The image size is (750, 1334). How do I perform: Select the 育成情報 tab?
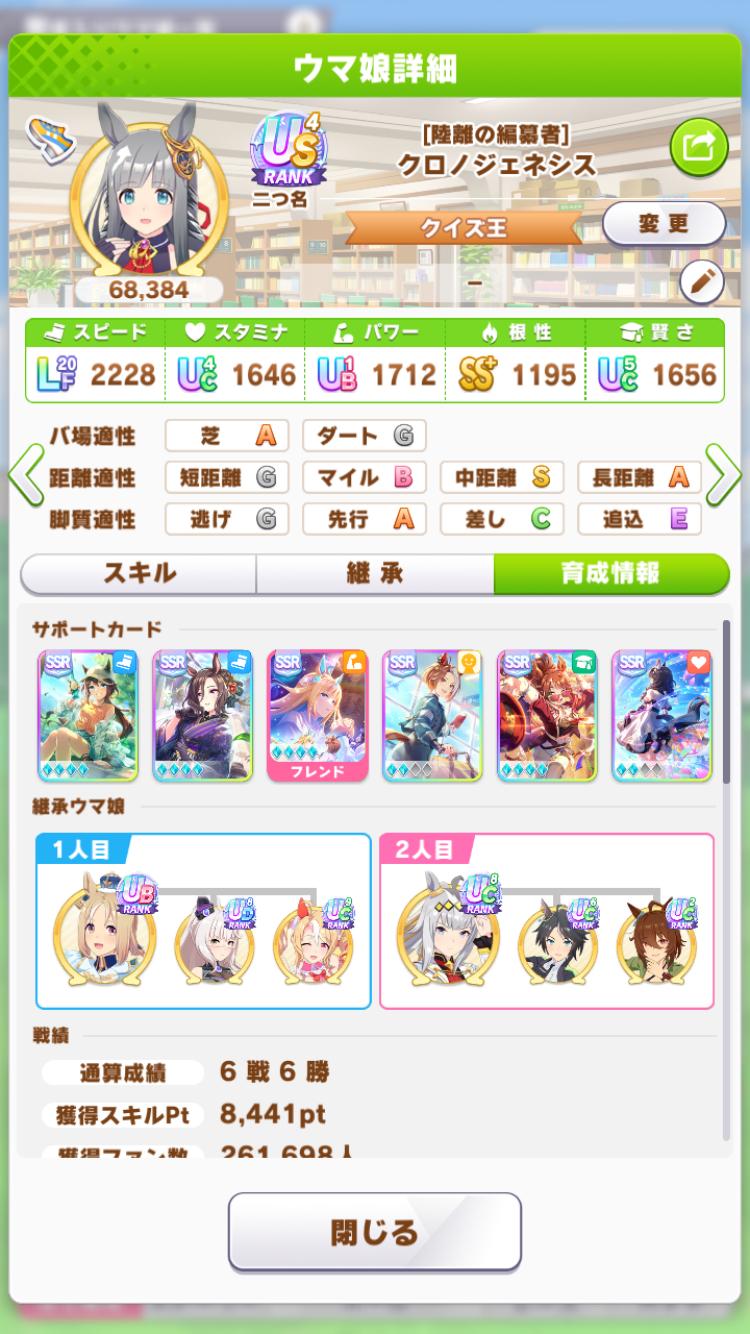pos(610,573)
